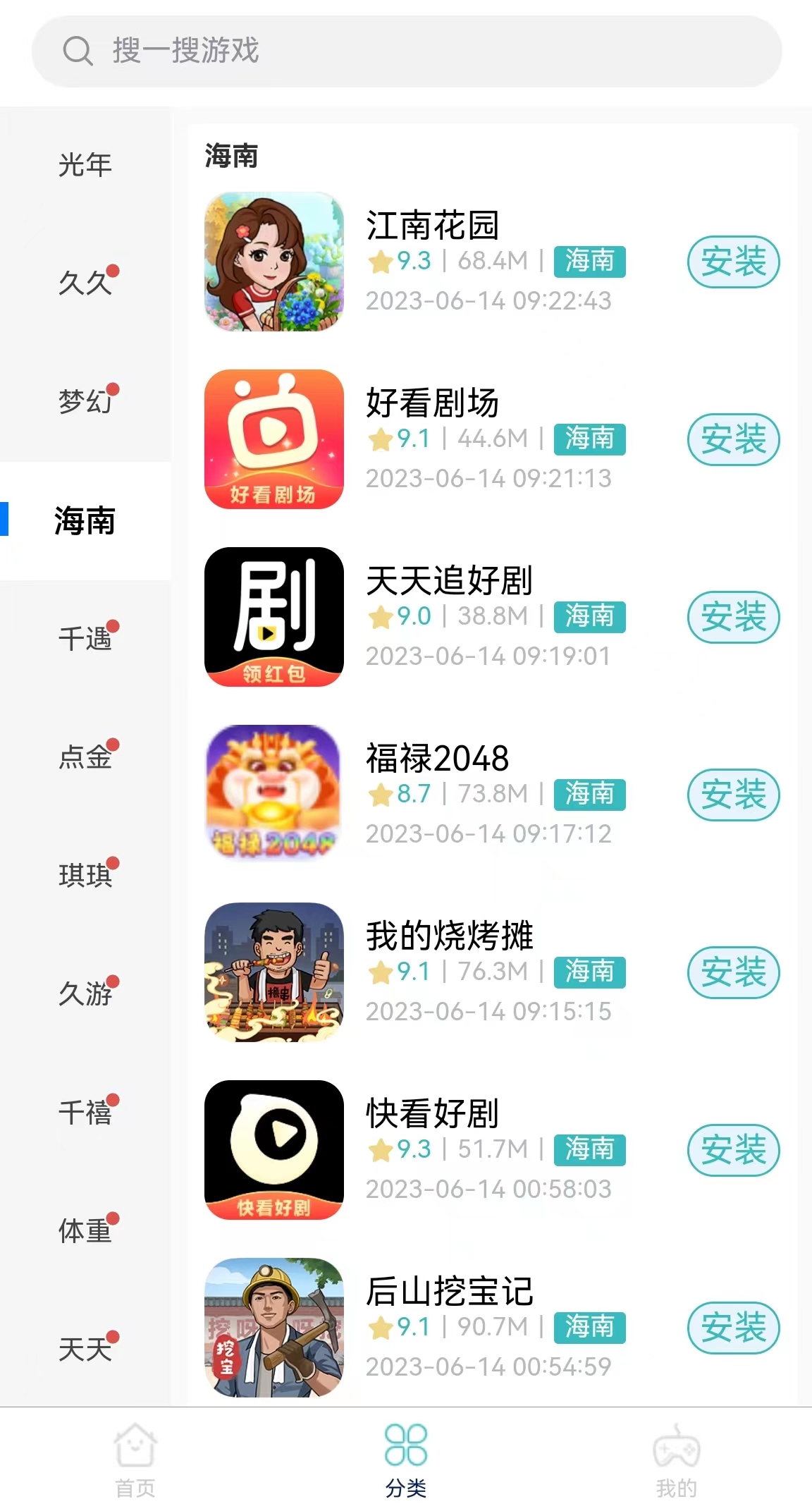The height and width of the screenshot is (1511, 812).
Task: Select the 千禧 category
Action: click(x=85, y=1113)
